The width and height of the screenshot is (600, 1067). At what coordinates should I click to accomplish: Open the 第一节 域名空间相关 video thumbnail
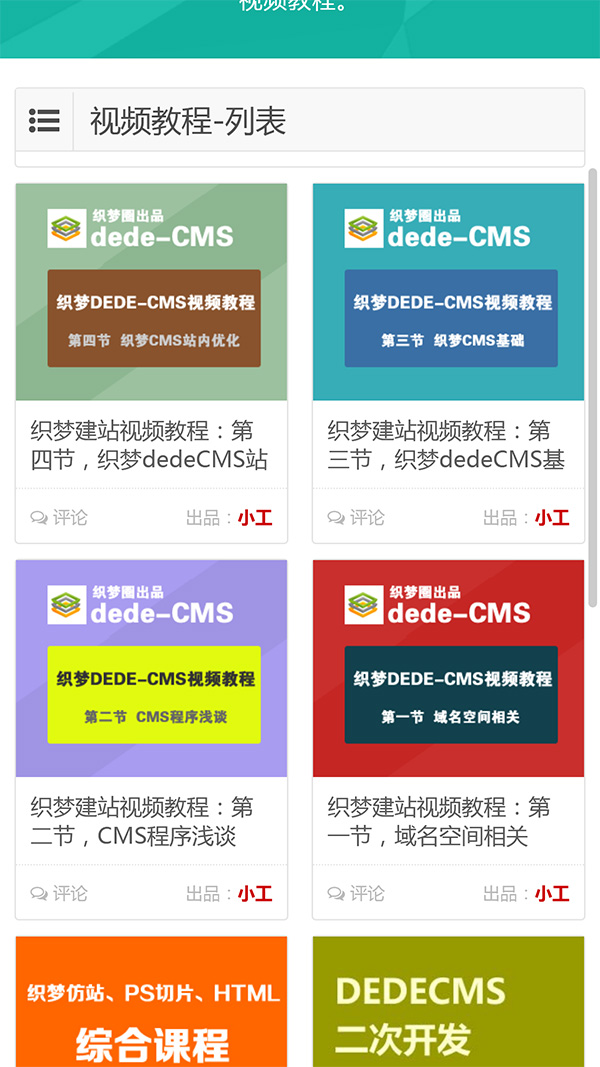[x=448, y=668]
